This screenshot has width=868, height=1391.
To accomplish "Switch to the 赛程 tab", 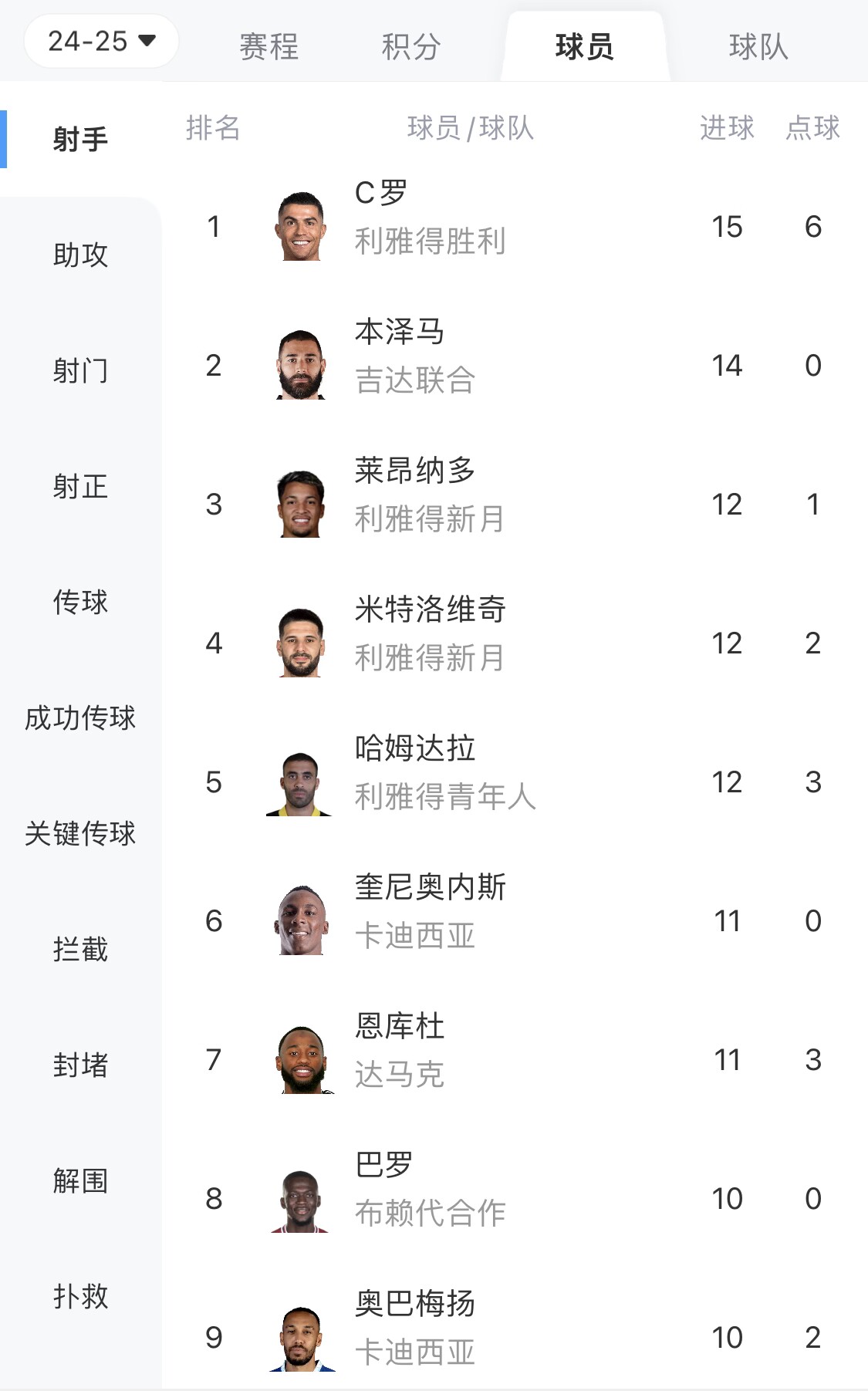I will pyautogui.click(x=269, y=47).
